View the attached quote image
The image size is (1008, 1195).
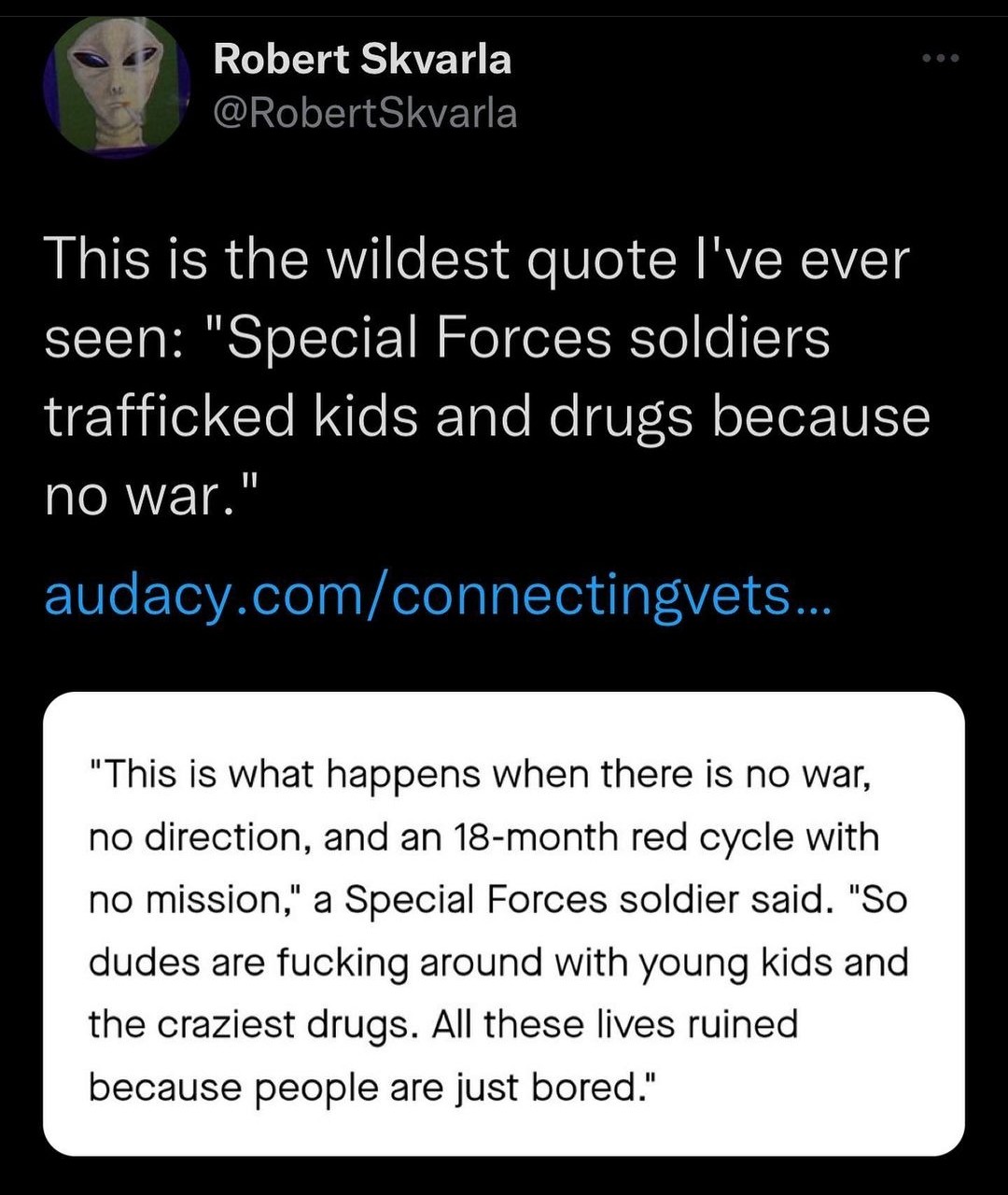[504, 924]
